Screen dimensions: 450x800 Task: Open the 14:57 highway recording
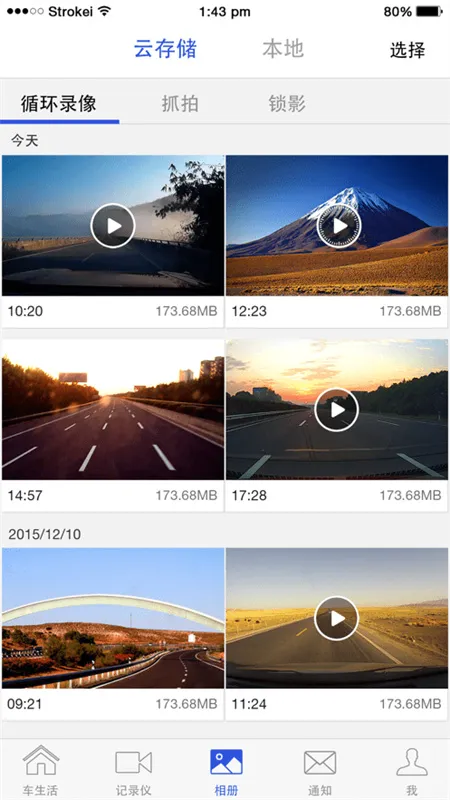113,409
